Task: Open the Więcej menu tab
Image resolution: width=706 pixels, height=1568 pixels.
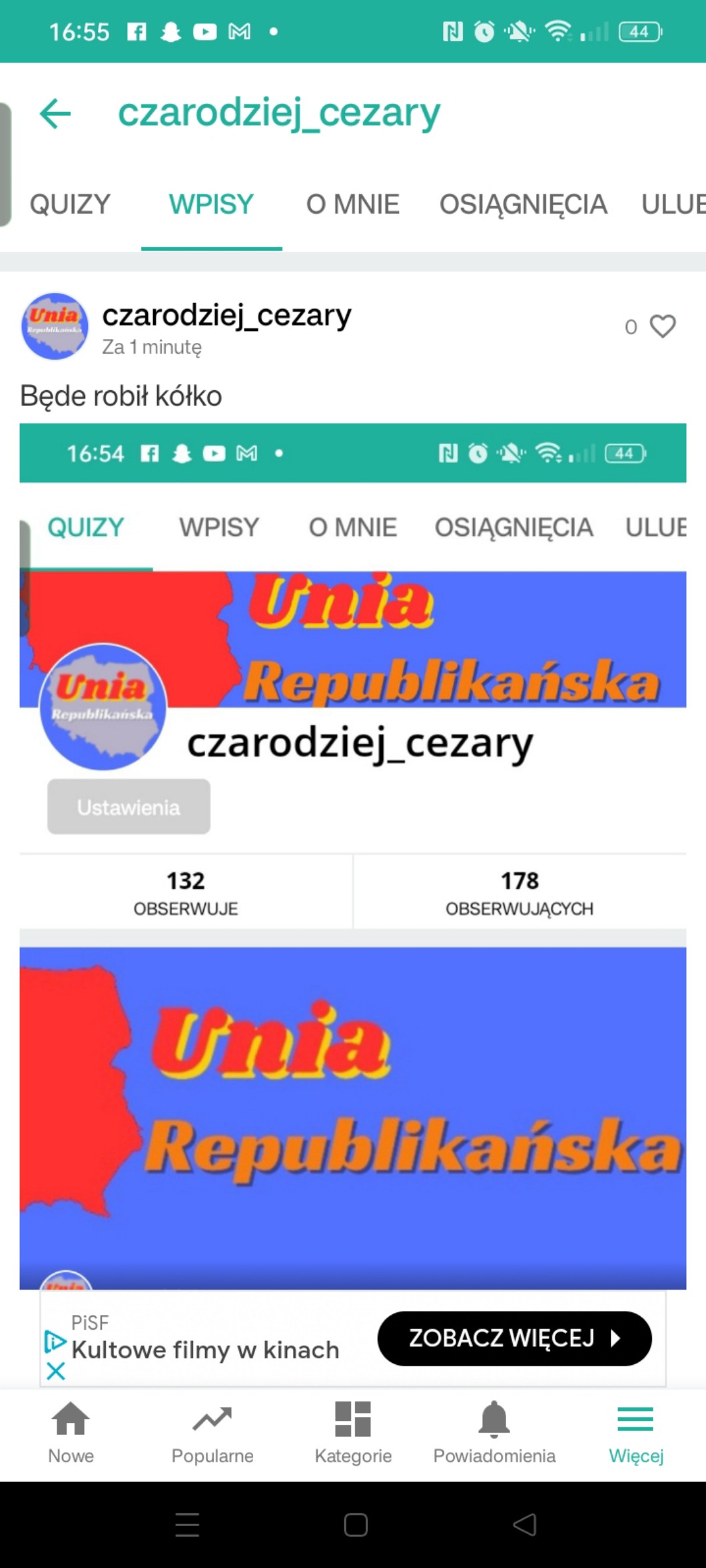Action: [635, 1432]
